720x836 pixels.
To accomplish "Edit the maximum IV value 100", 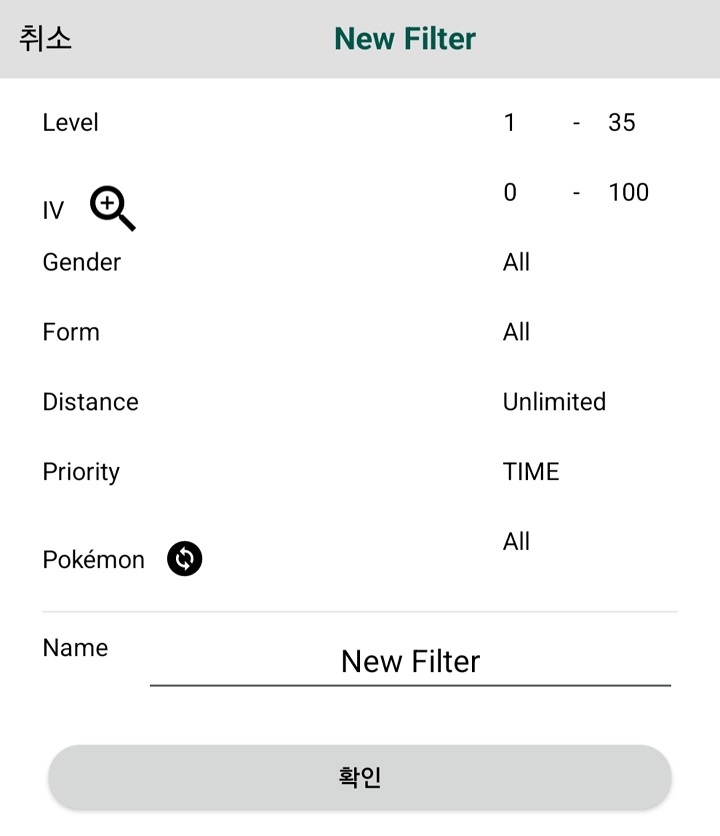I will pyautogui.click(x=628, y=192).
